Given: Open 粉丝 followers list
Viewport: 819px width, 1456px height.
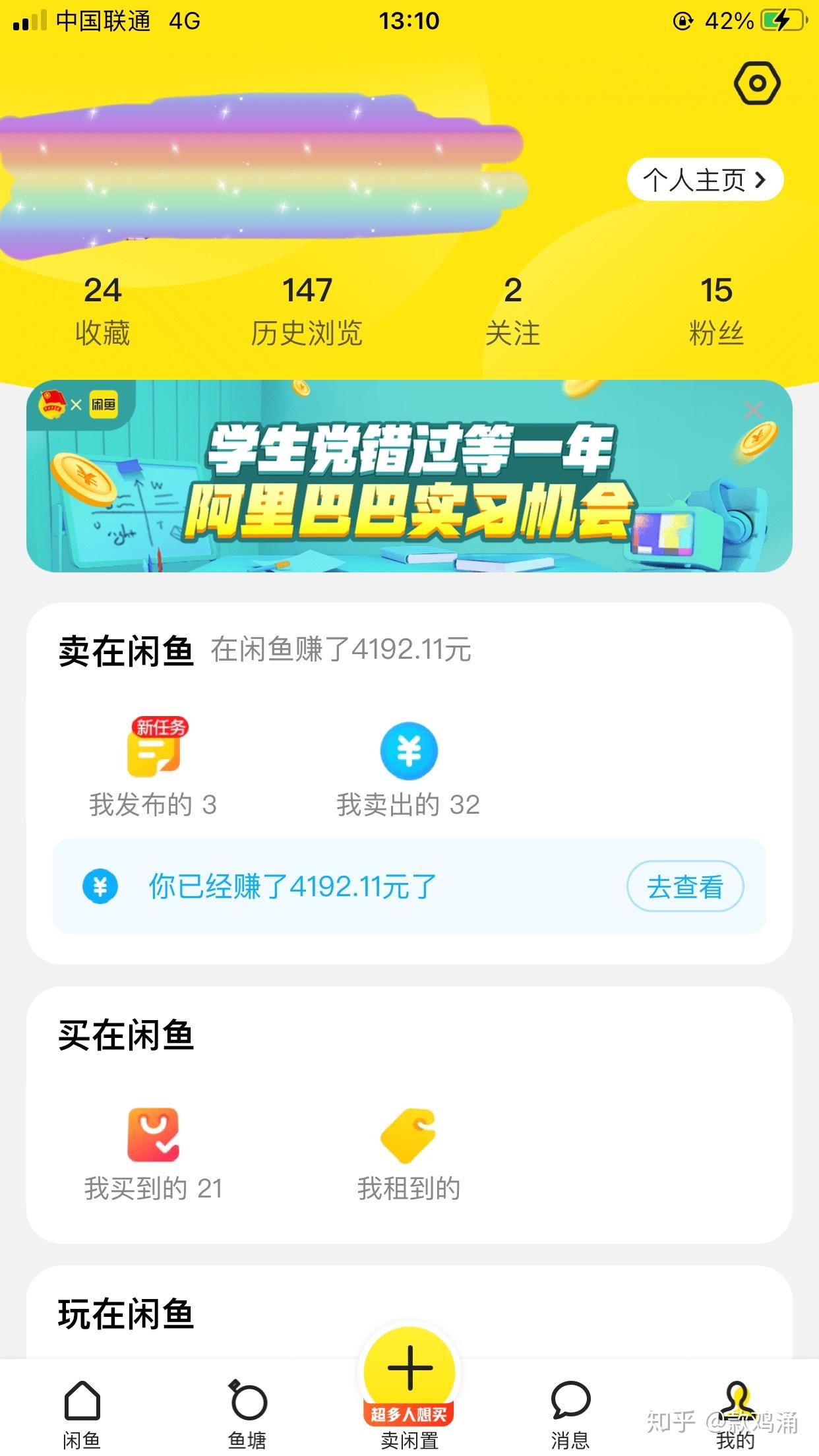Looking at the screenshot, I should pos(716,311).
